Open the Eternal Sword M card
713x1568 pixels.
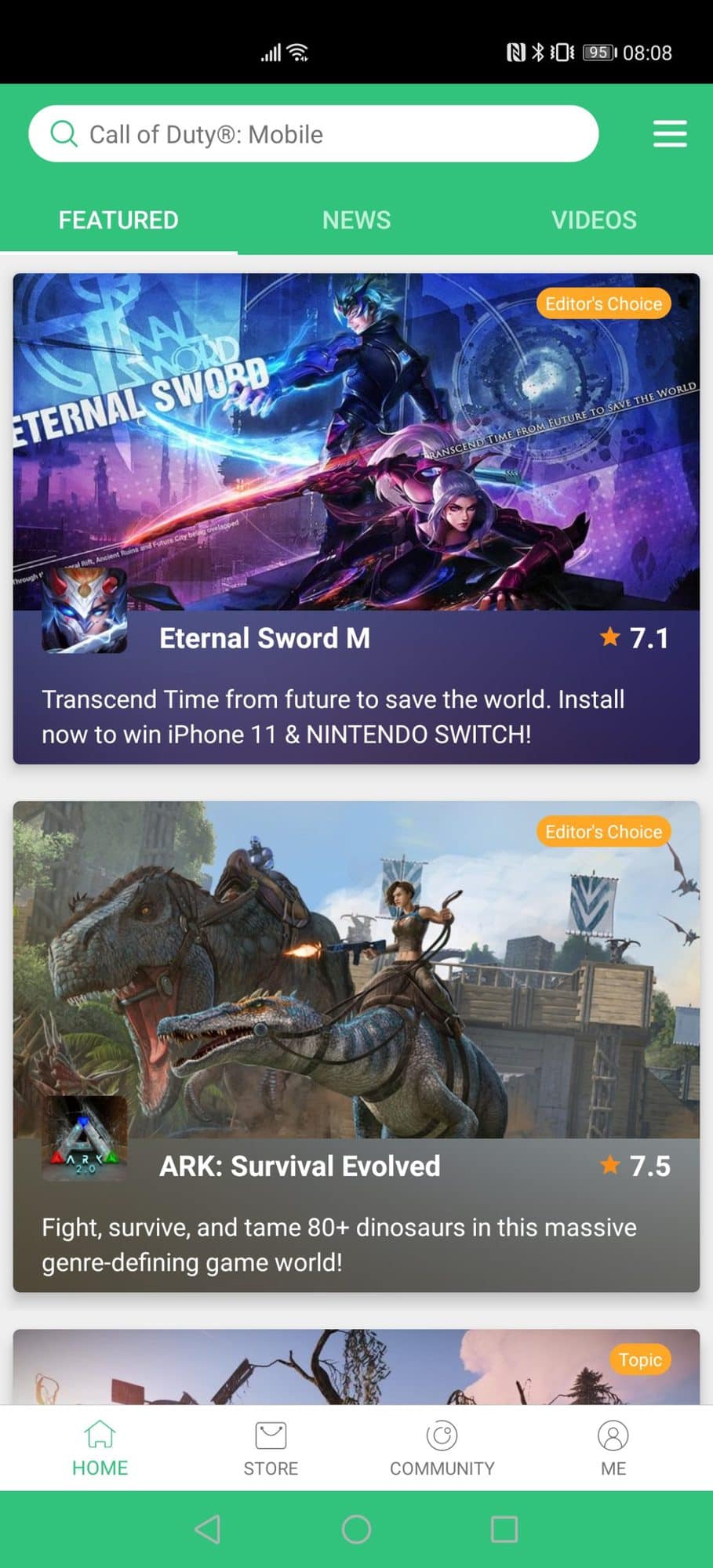[356, 517]
